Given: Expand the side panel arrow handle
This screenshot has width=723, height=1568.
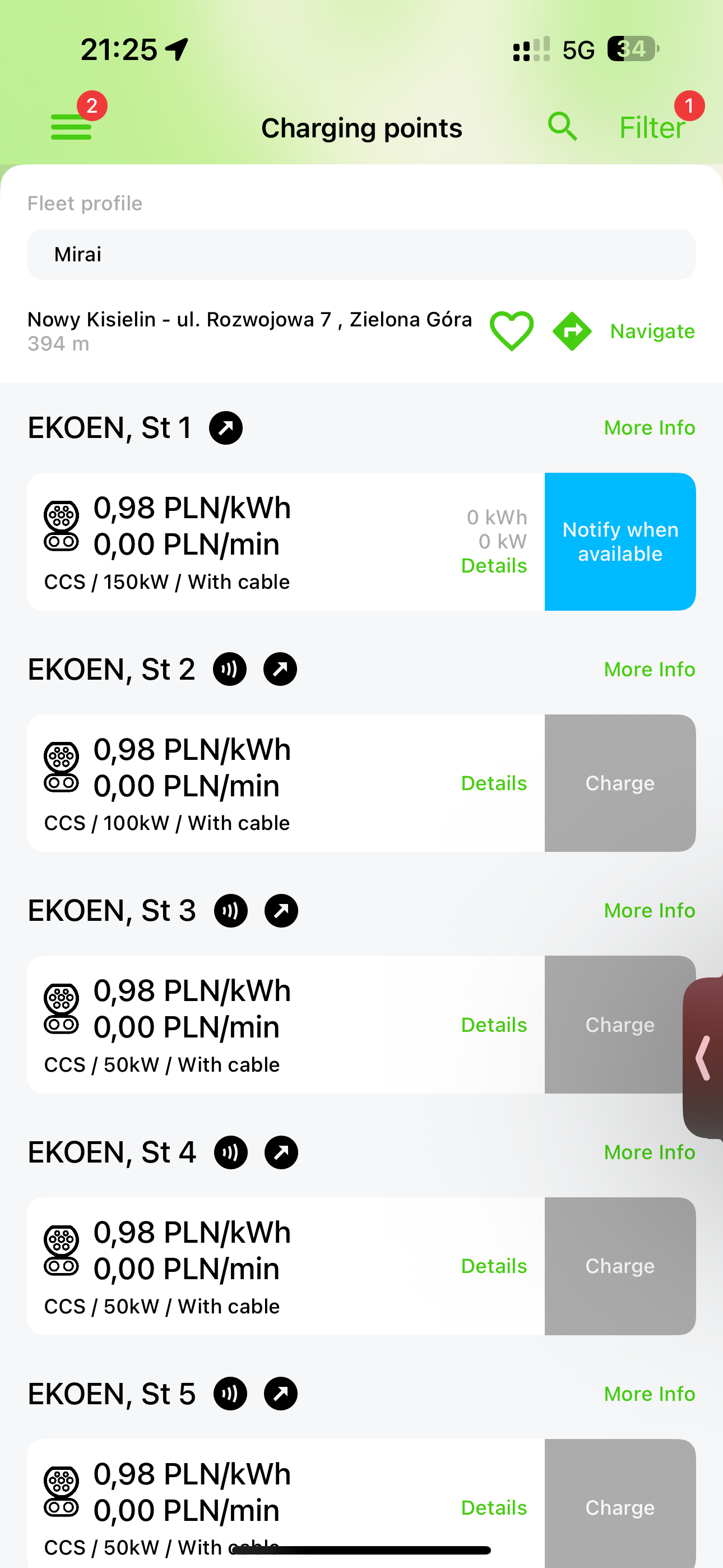Looking at the screenshot, I should click(703, 1058).
